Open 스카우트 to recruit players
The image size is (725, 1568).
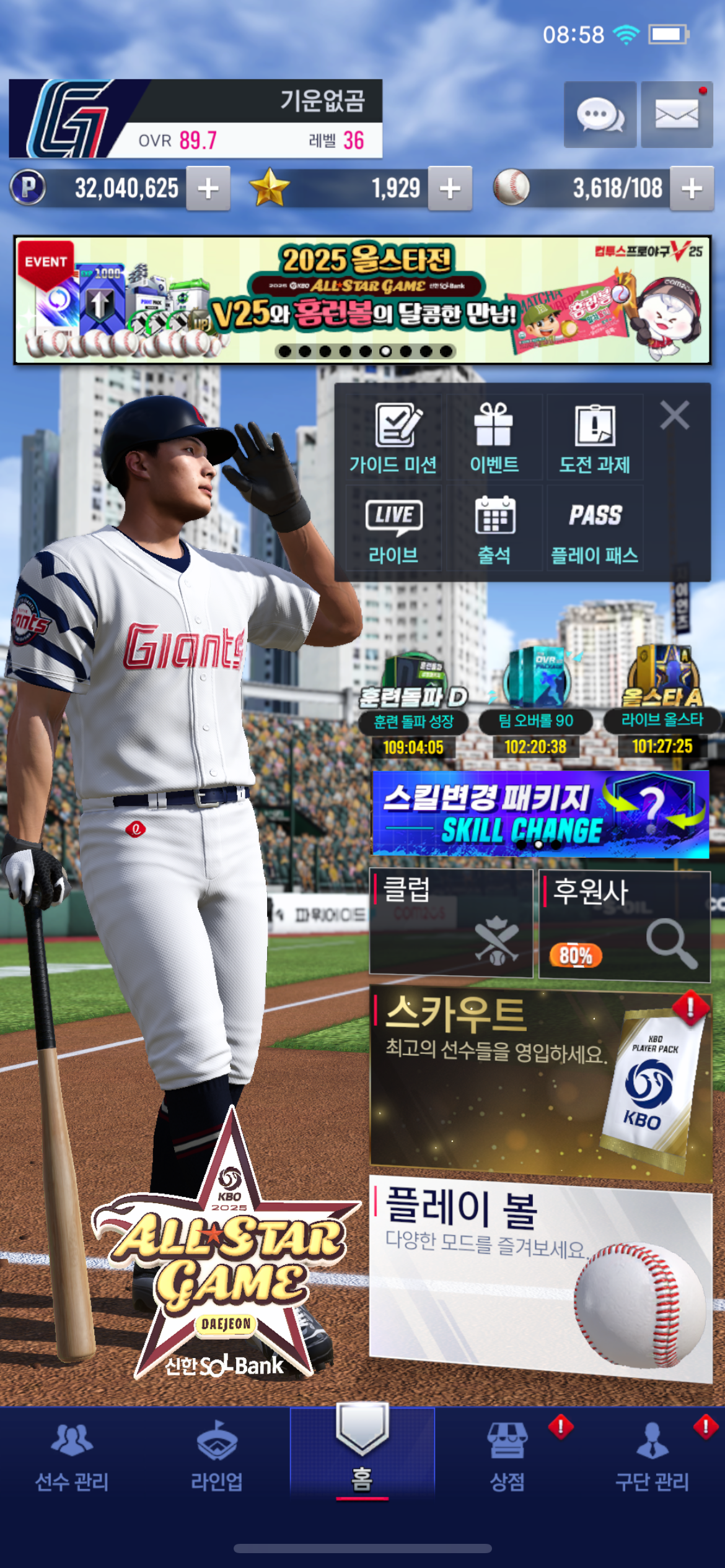click(540, 1085)
